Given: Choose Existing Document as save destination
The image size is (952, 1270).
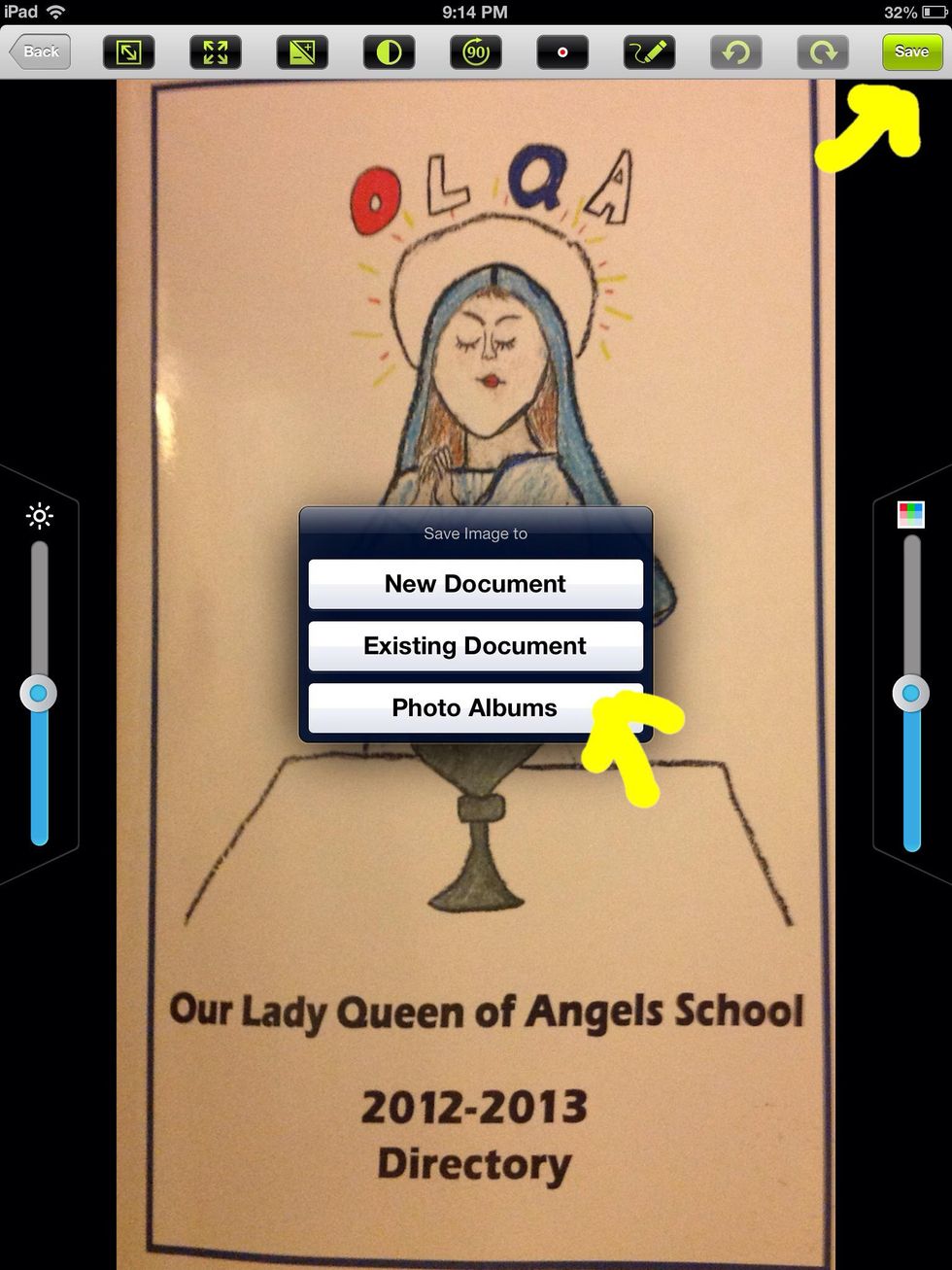Looking at the screenshot, I should 475,646.
